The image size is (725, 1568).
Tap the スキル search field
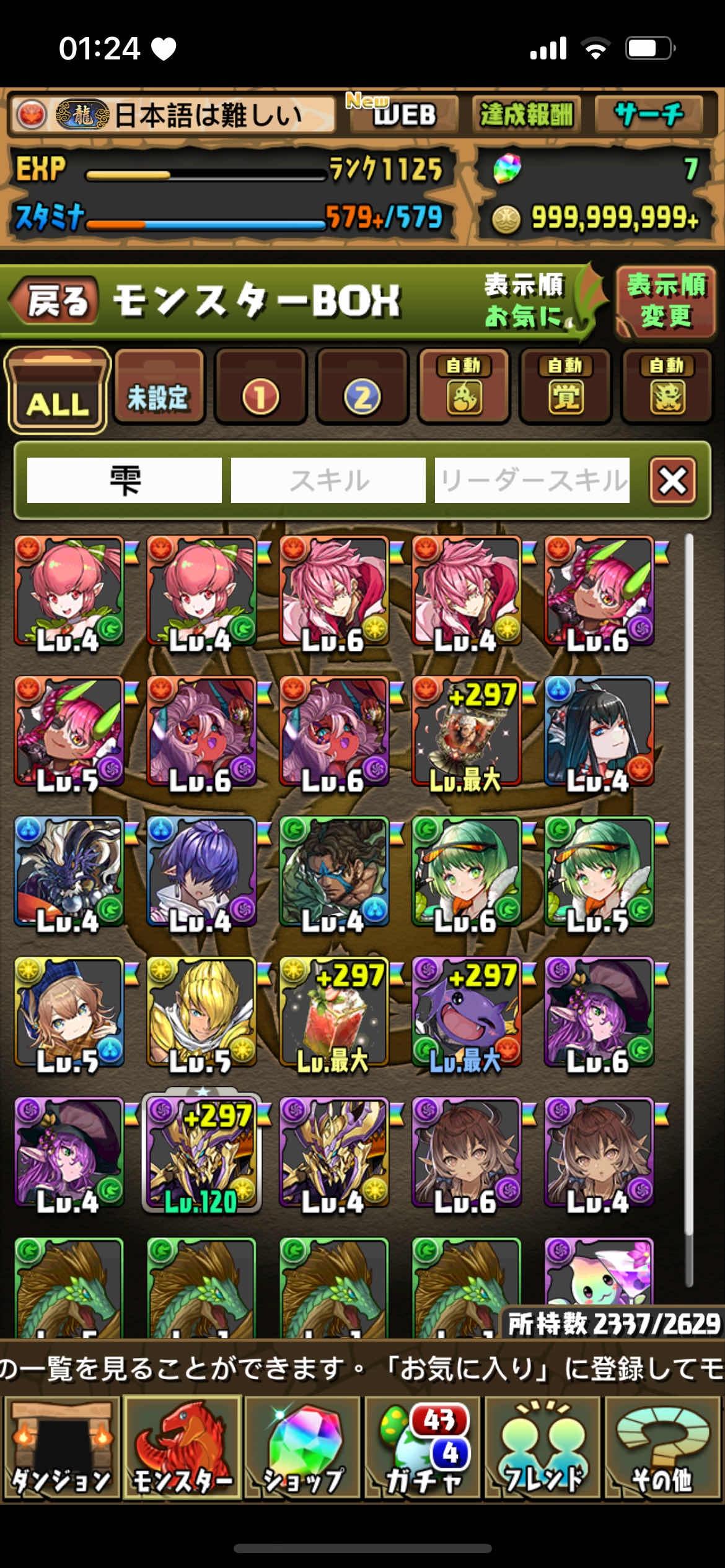tap(328, 481)
